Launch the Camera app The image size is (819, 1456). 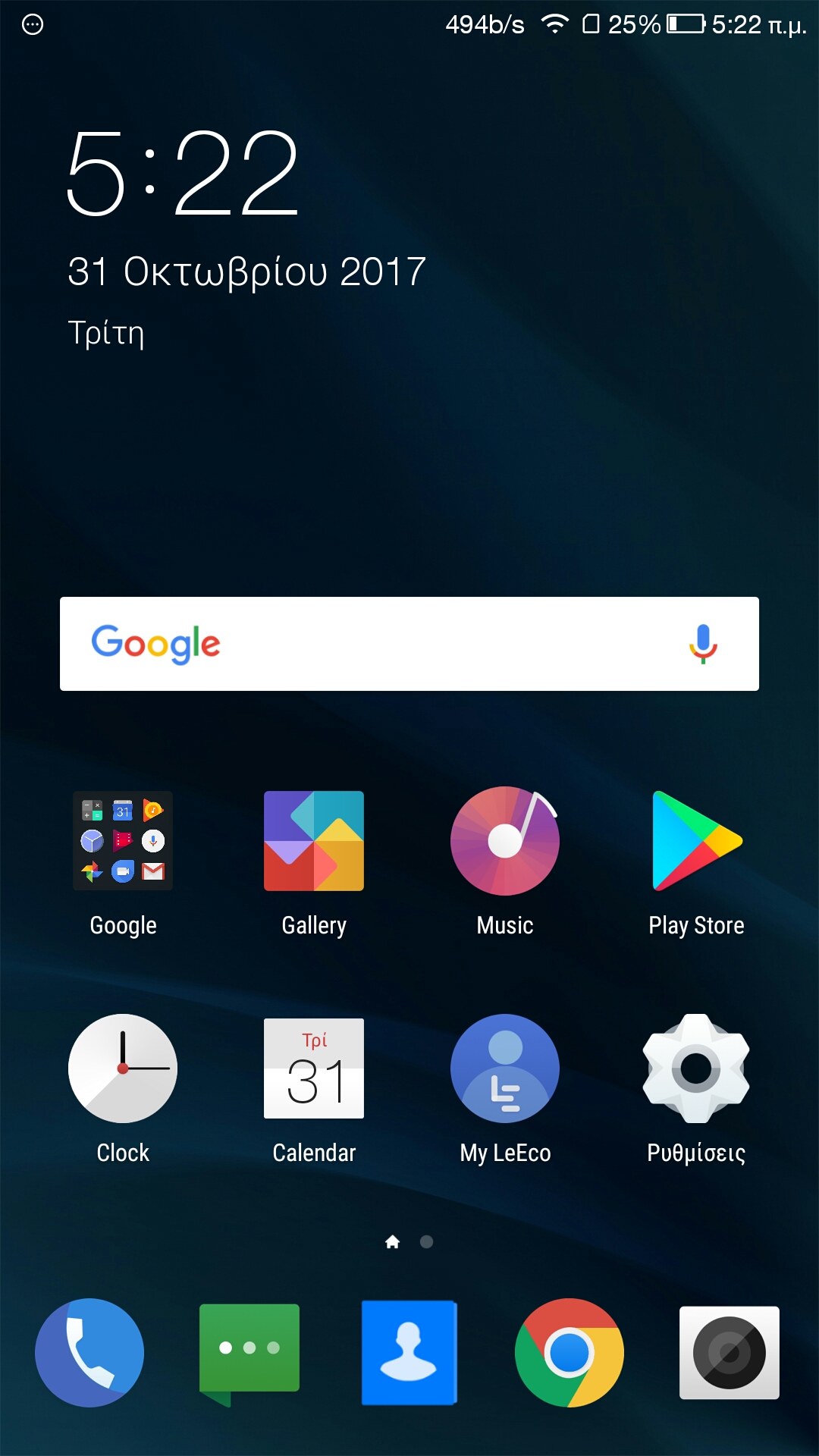coord(730,1353)
